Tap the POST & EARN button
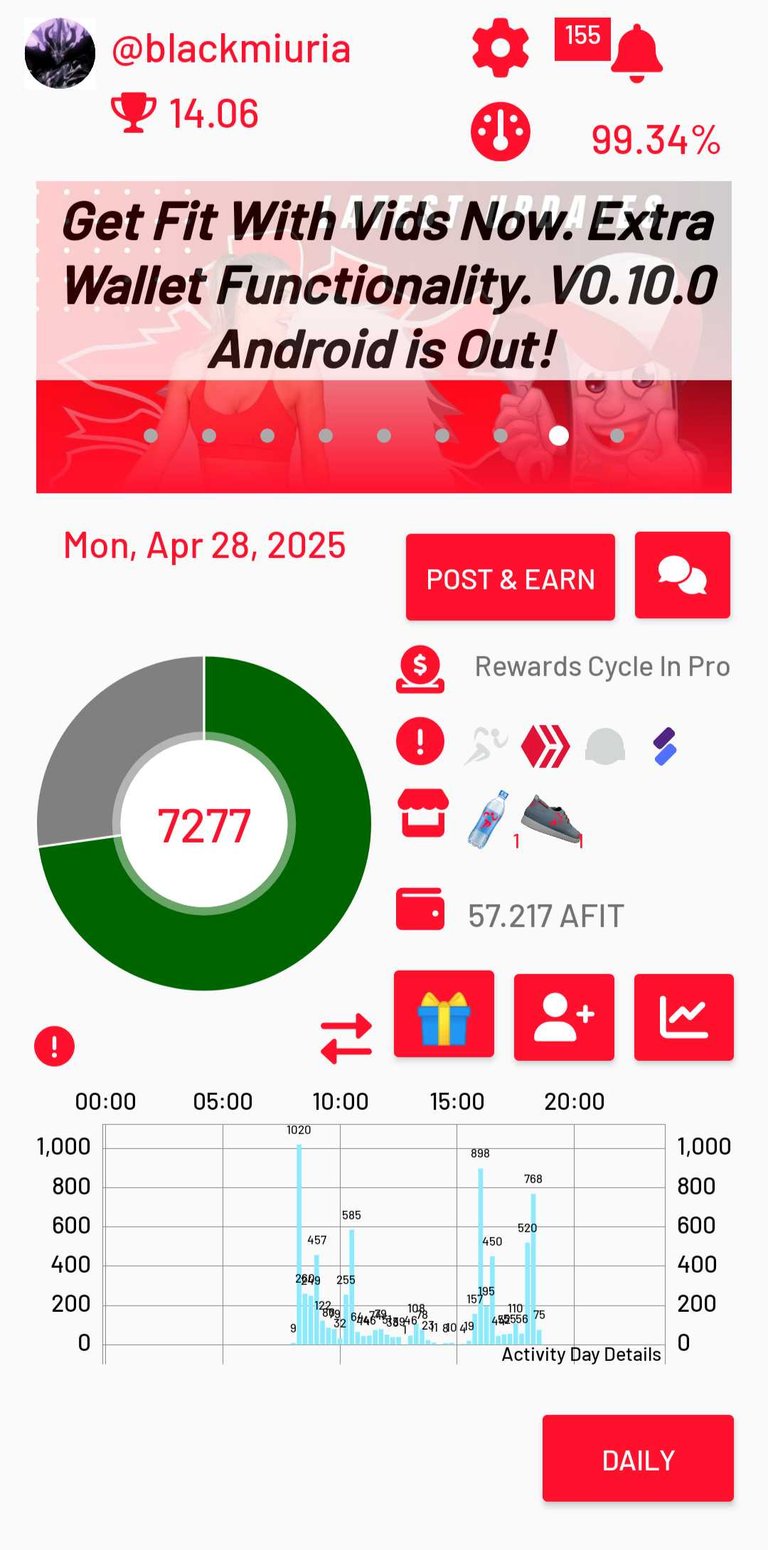Viewport: 768px width, 1550px height. (x=510, y=577)
